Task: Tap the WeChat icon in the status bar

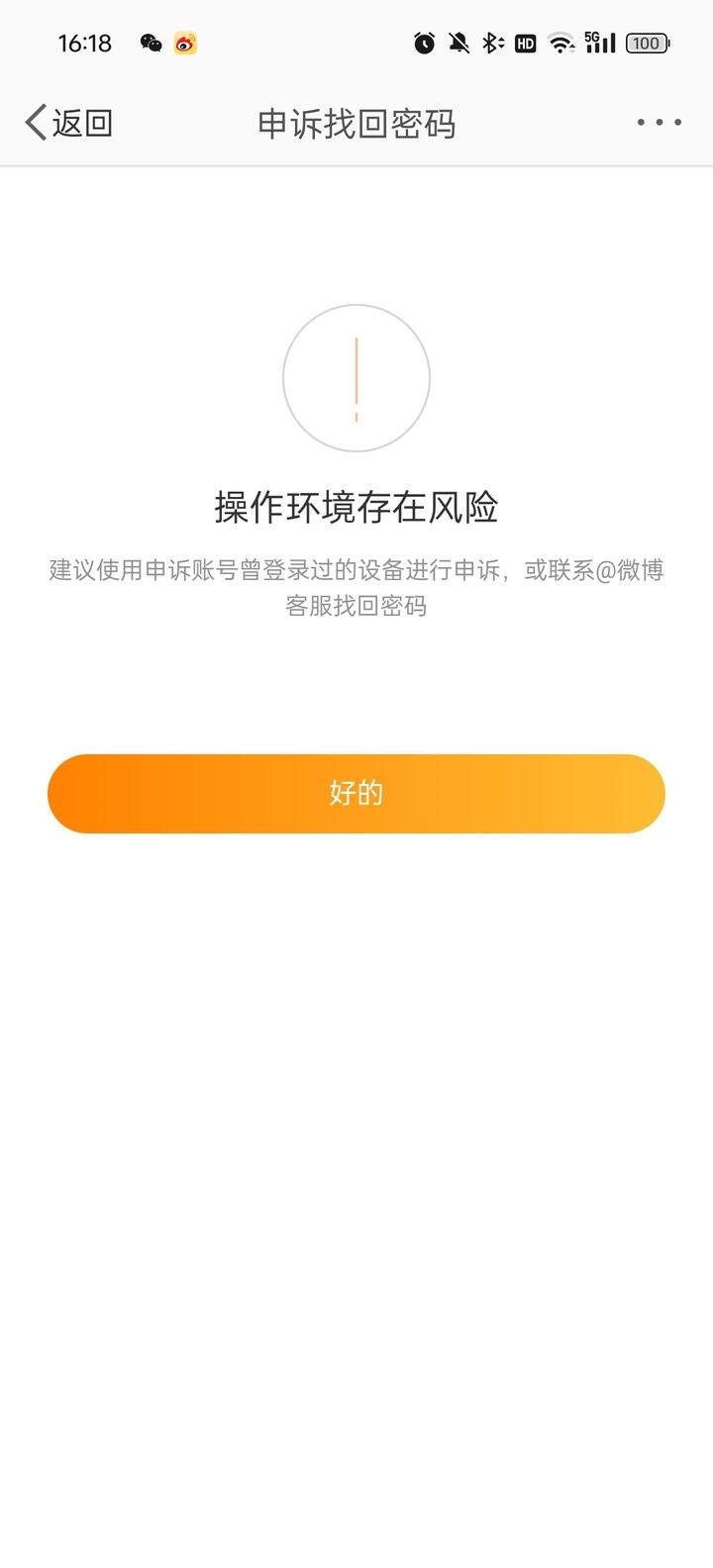Action: pos(149,43)
